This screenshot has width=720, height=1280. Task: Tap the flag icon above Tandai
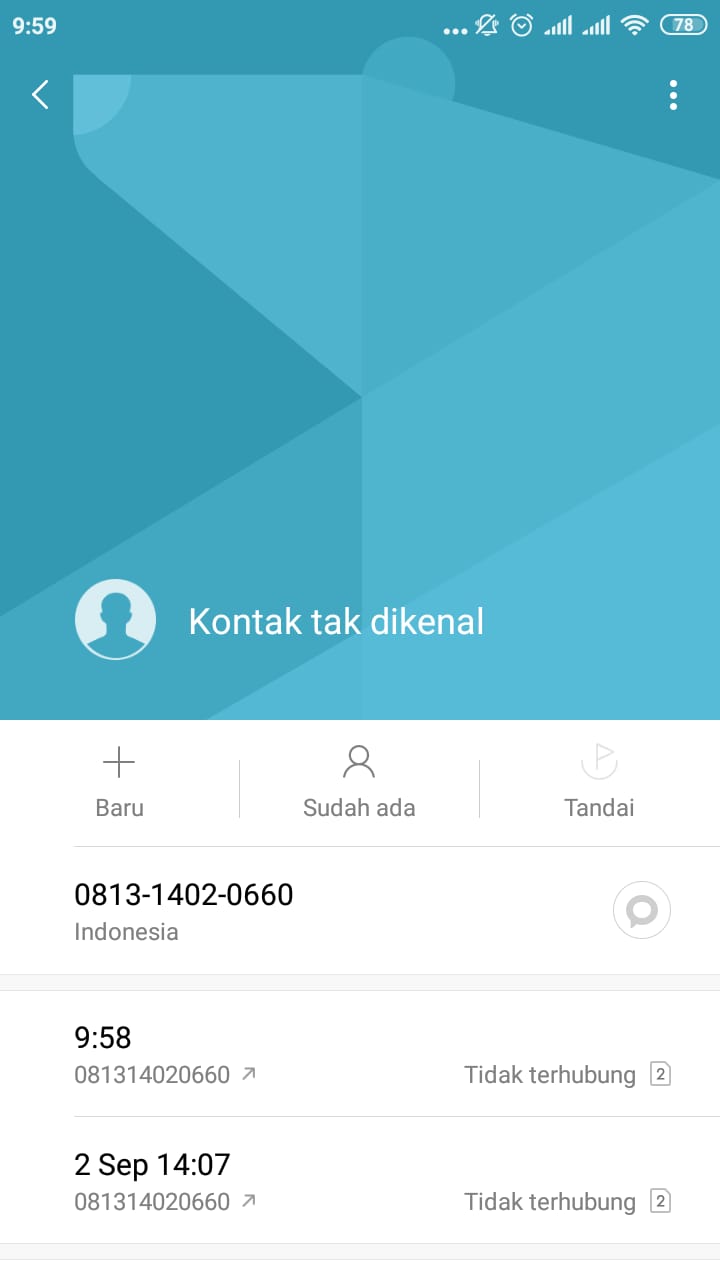coord(598,761)
